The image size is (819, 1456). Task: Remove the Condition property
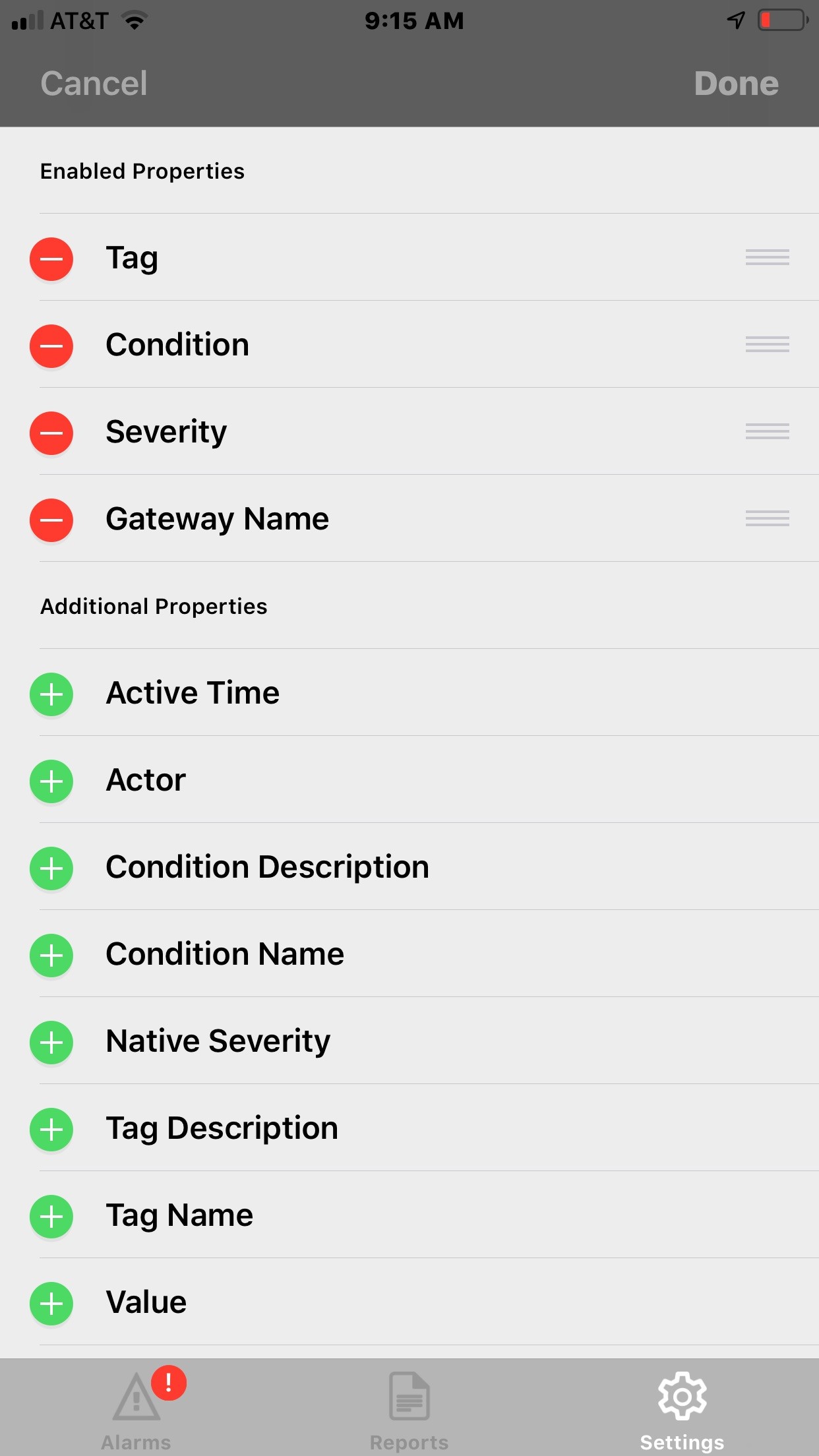click(51, 346)
